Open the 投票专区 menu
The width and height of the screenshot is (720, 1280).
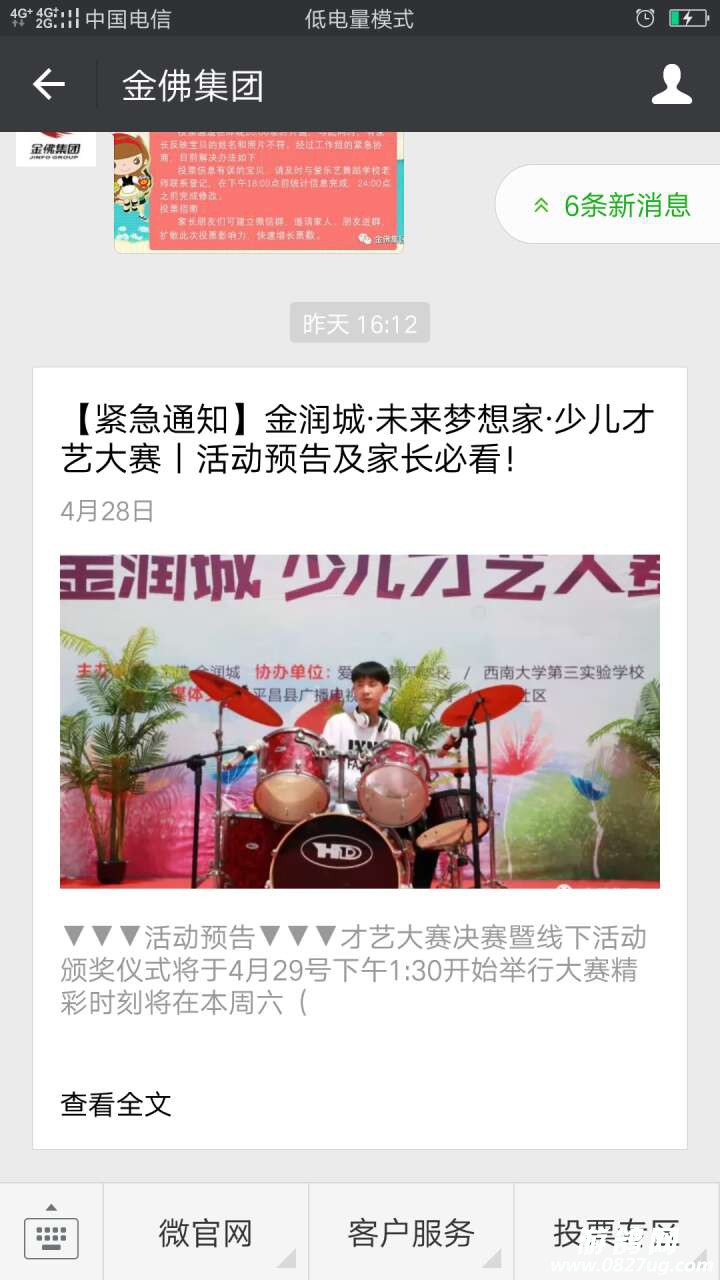click(616, 1233)
